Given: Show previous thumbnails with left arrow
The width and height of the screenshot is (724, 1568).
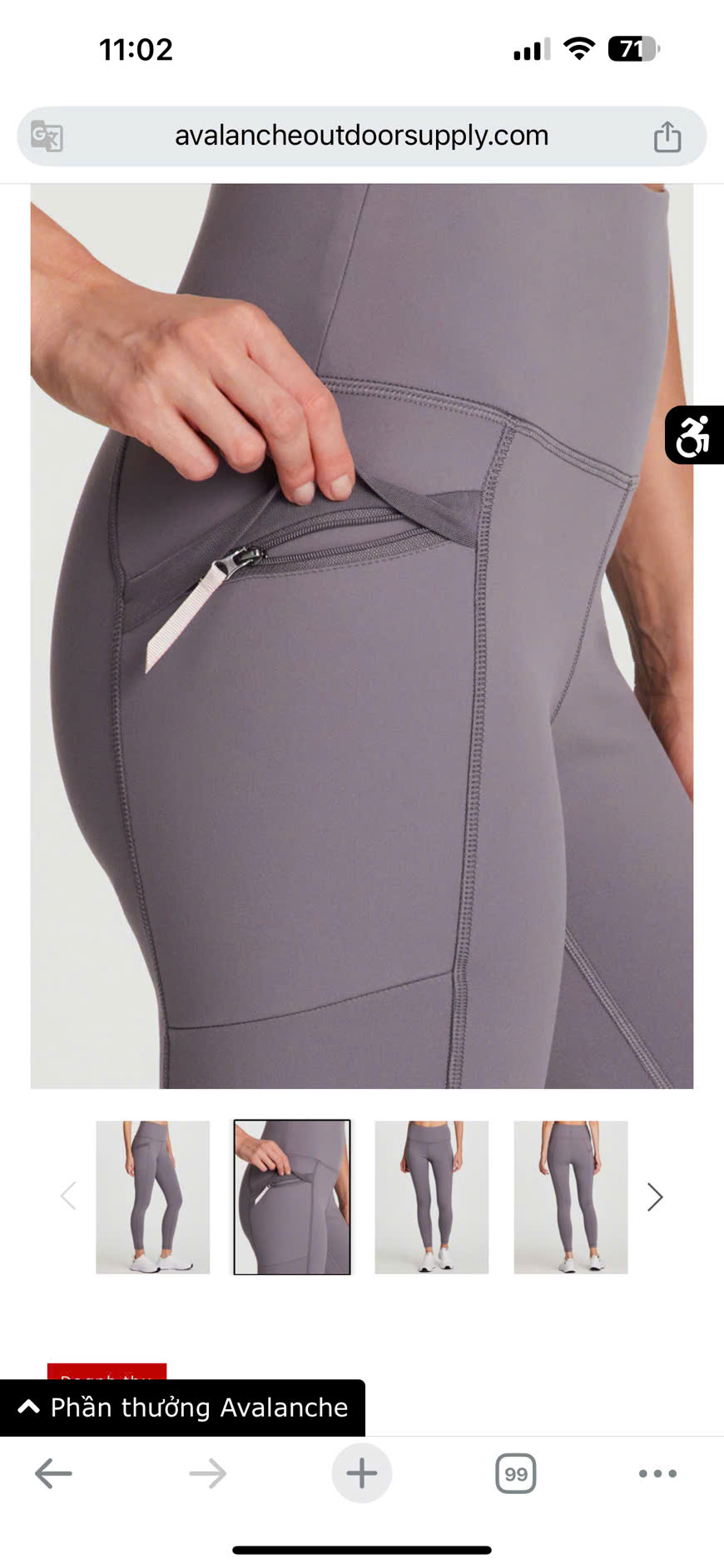Looking at the screenshot, I should point(68,1197).
